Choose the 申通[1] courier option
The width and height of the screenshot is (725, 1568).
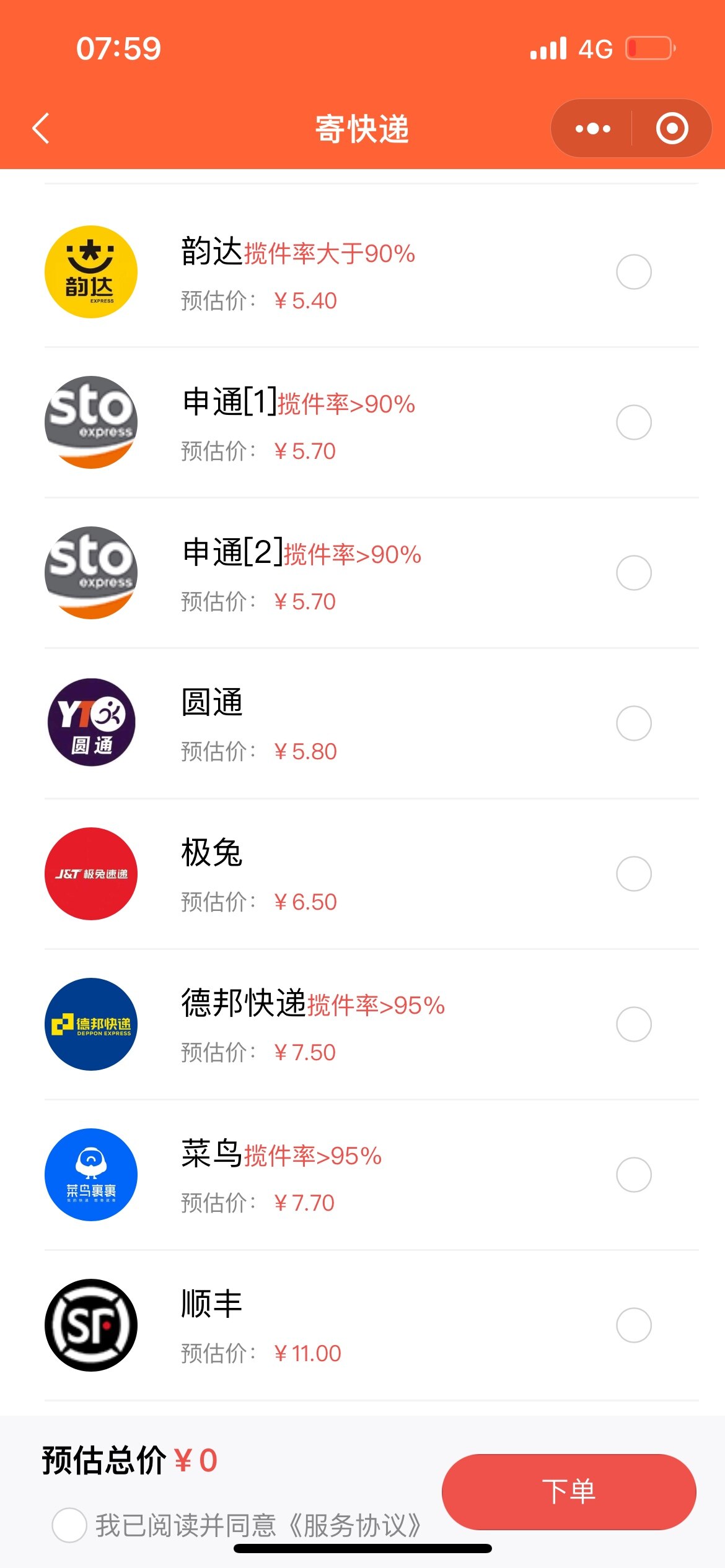[633, 422]
